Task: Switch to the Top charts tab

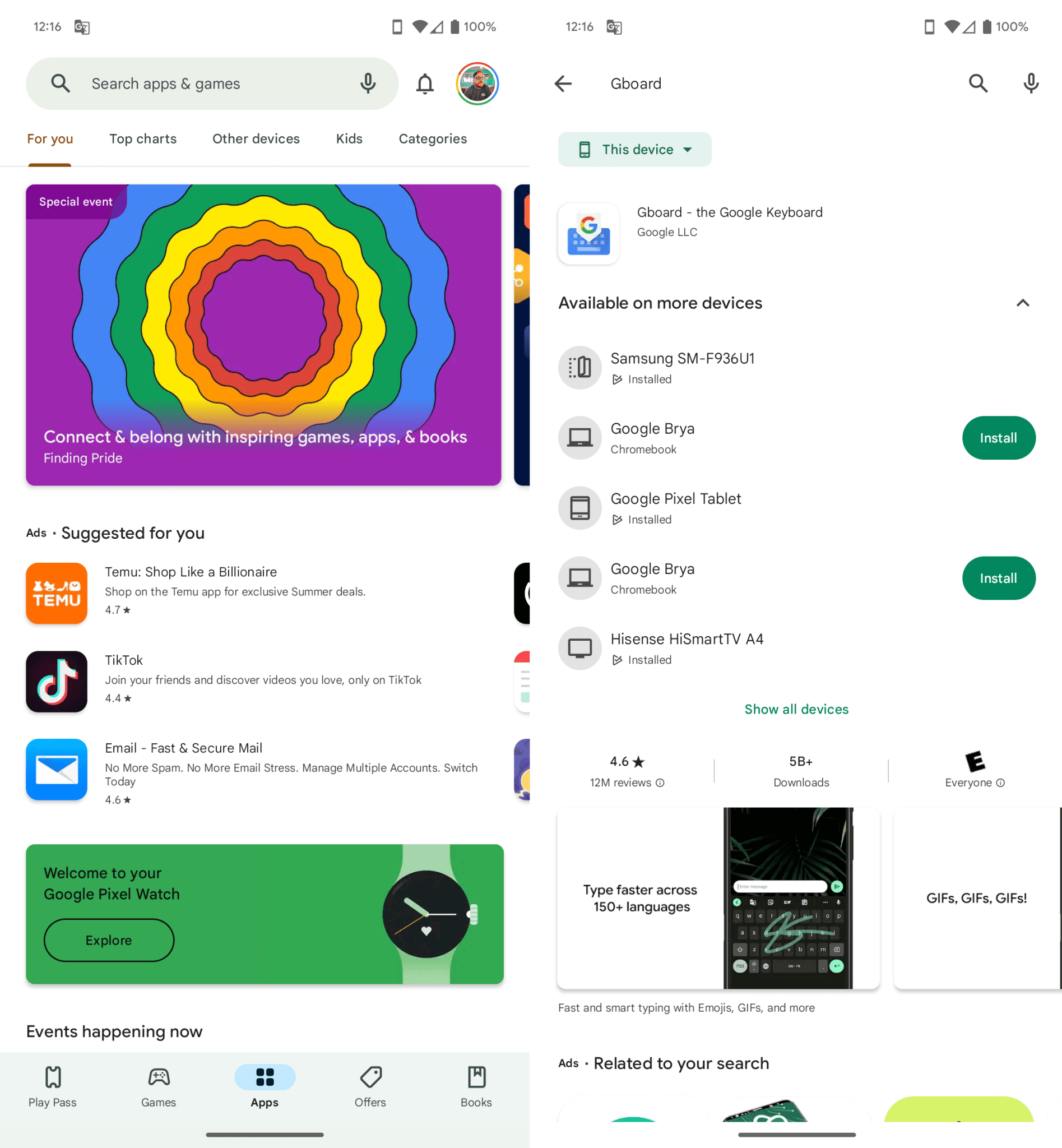Action: (142, 138)
